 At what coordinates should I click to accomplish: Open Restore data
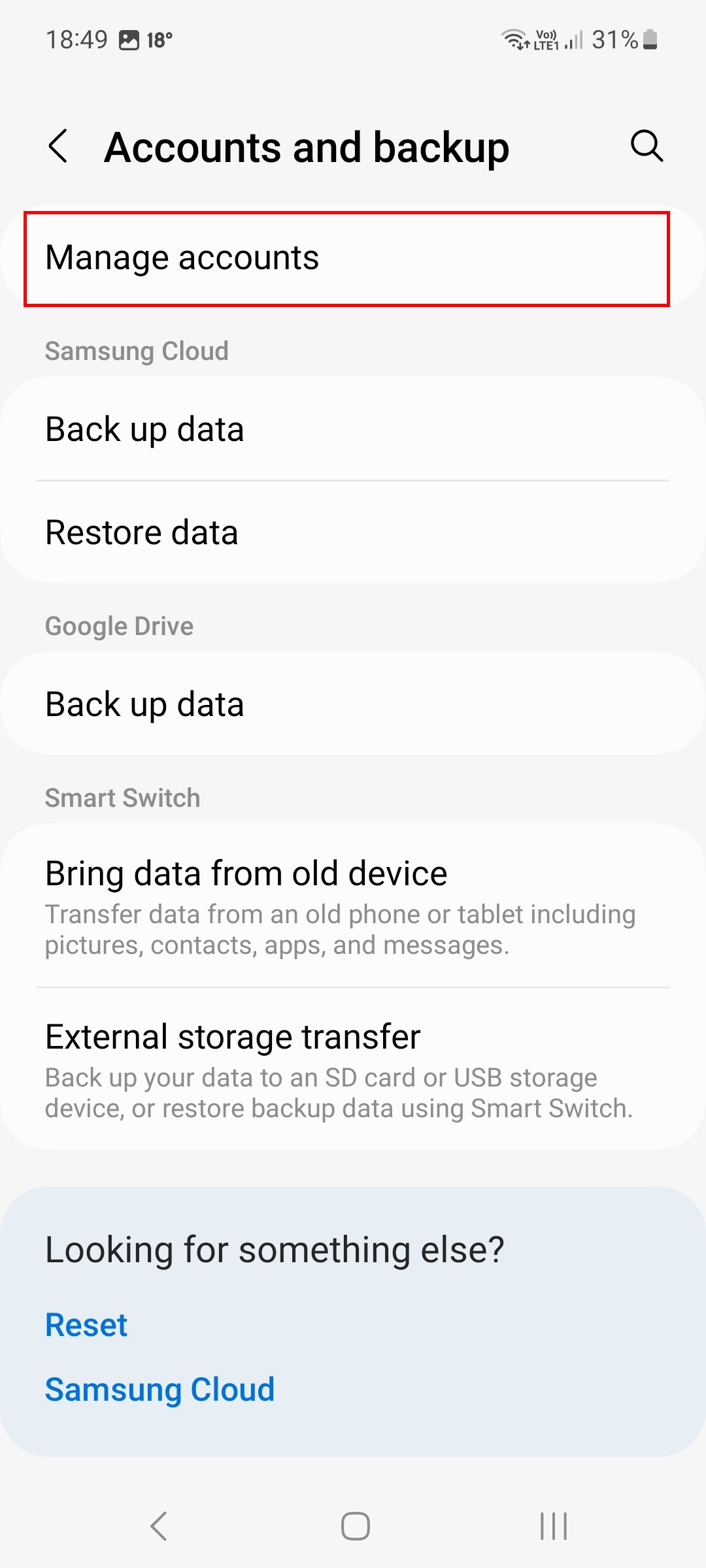point(353,532)
